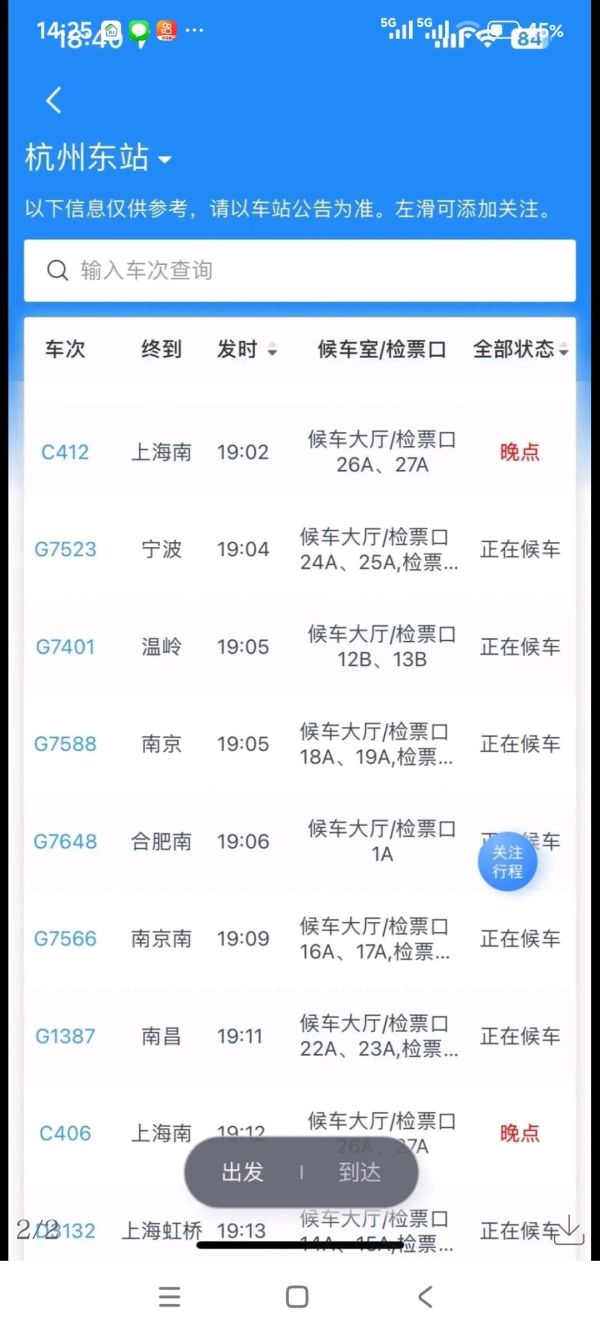Viewport: 600px width, 1333px height.
Task: Open train G7523 to 宁波
Action: [65, 549]
